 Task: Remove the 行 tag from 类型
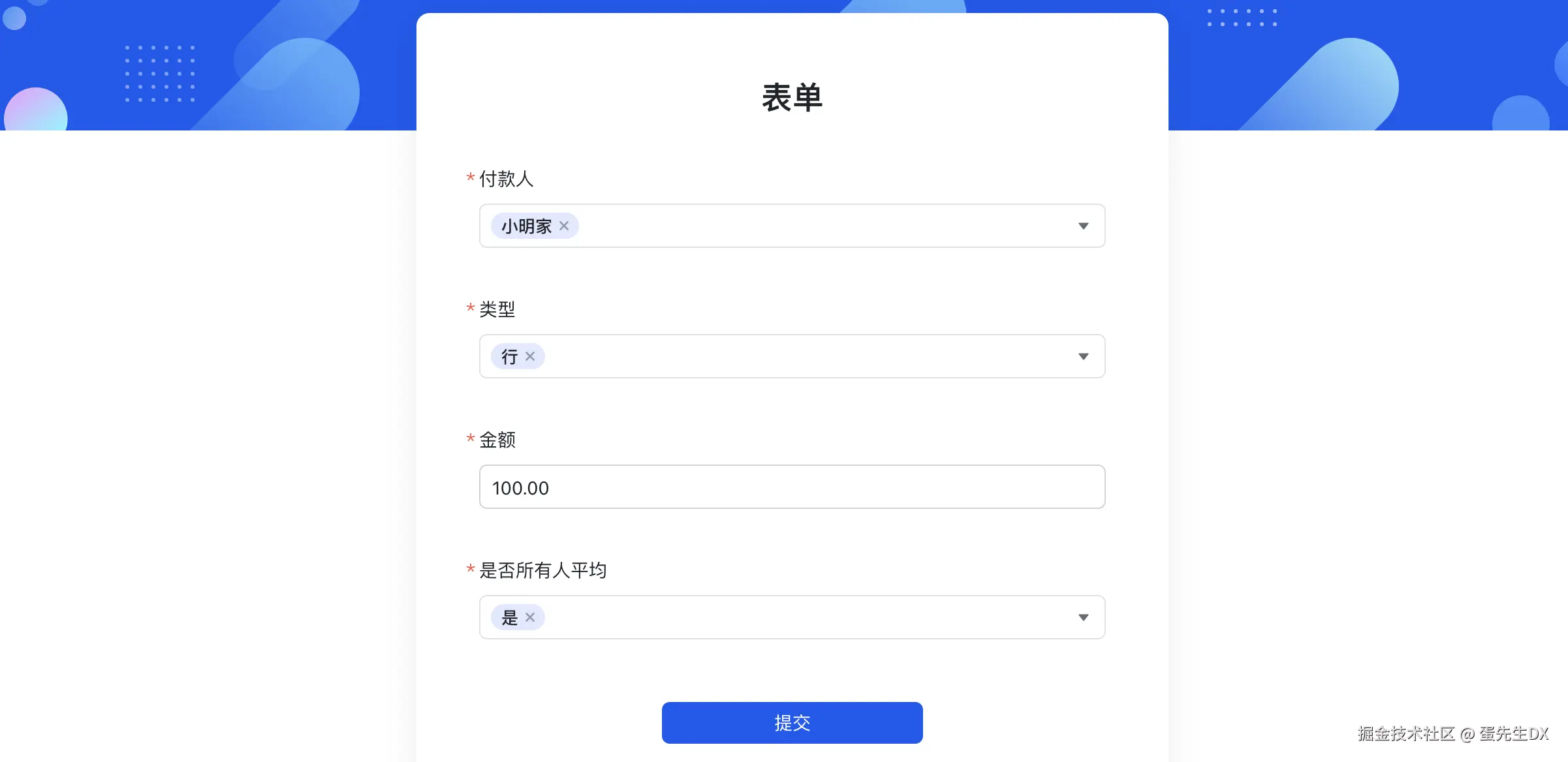tap(530, 356)
